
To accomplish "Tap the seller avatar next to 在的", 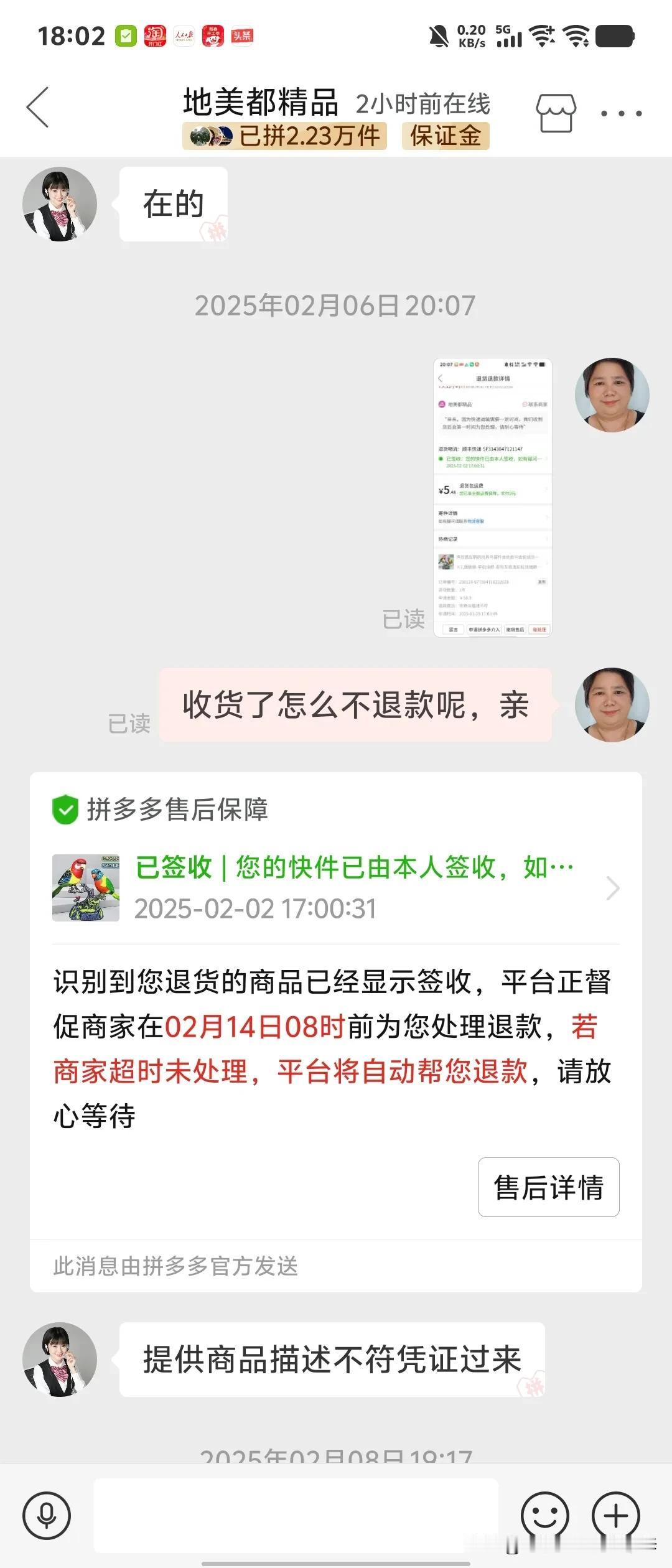I will point(59,205).
